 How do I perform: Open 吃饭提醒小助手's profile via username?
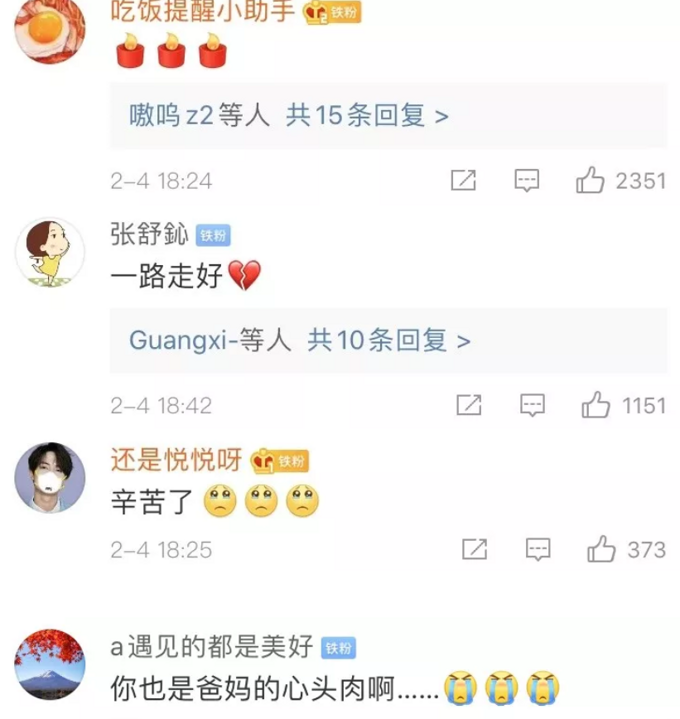[x=202, y=12]
